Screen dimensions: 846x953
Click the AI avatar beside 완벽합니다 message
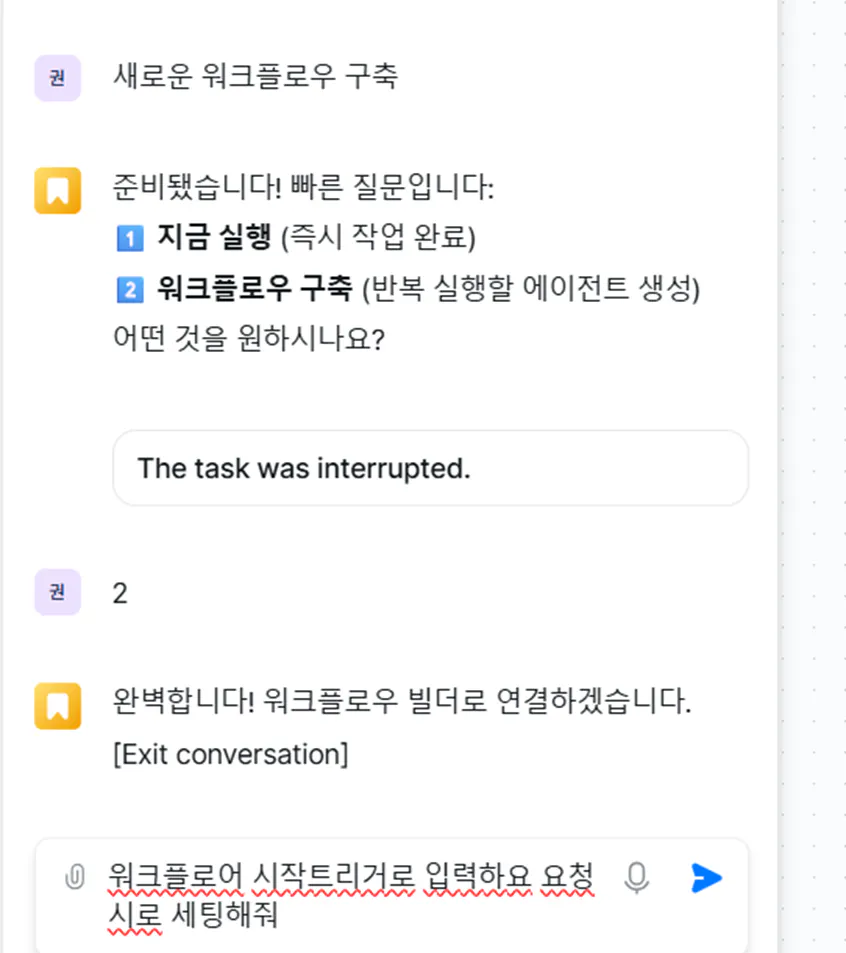pyautogui.click(x=56, y=705)
